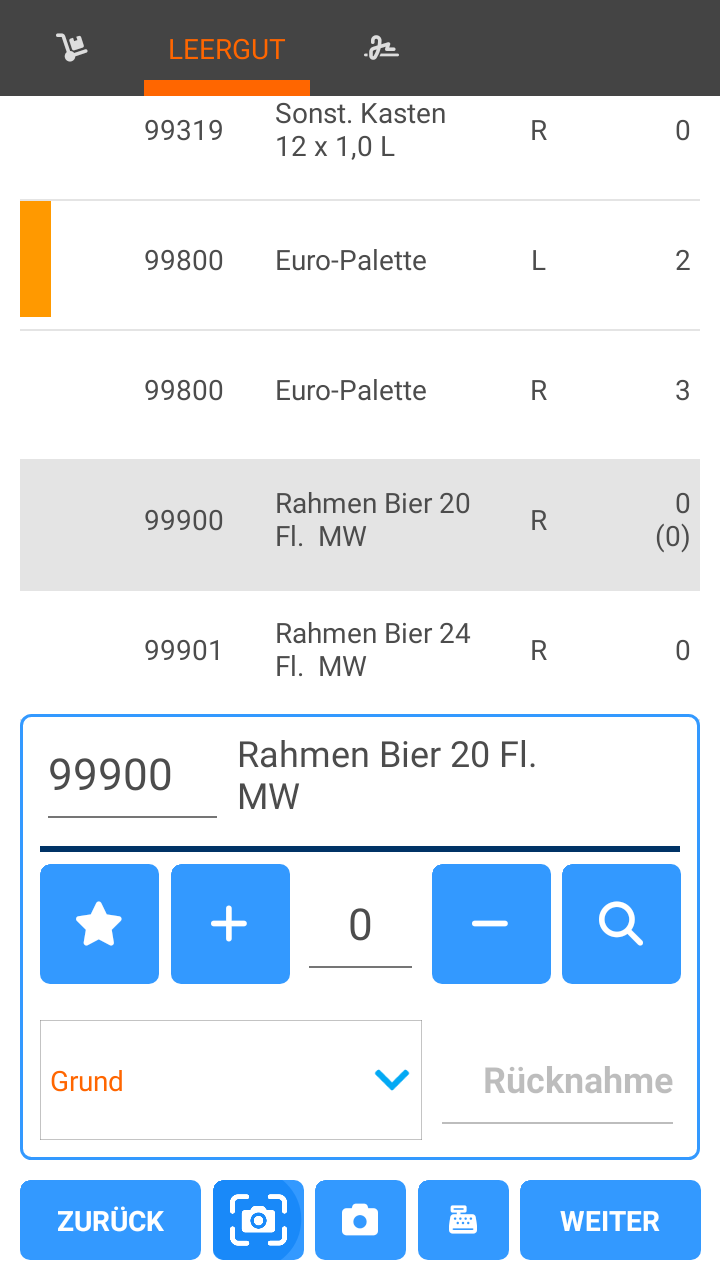Select row 99901 Rahmen Bier 24 Fl. MW
Image resolution: width=720 pixels, height=1280 pixels.
[x=360, y=649]
